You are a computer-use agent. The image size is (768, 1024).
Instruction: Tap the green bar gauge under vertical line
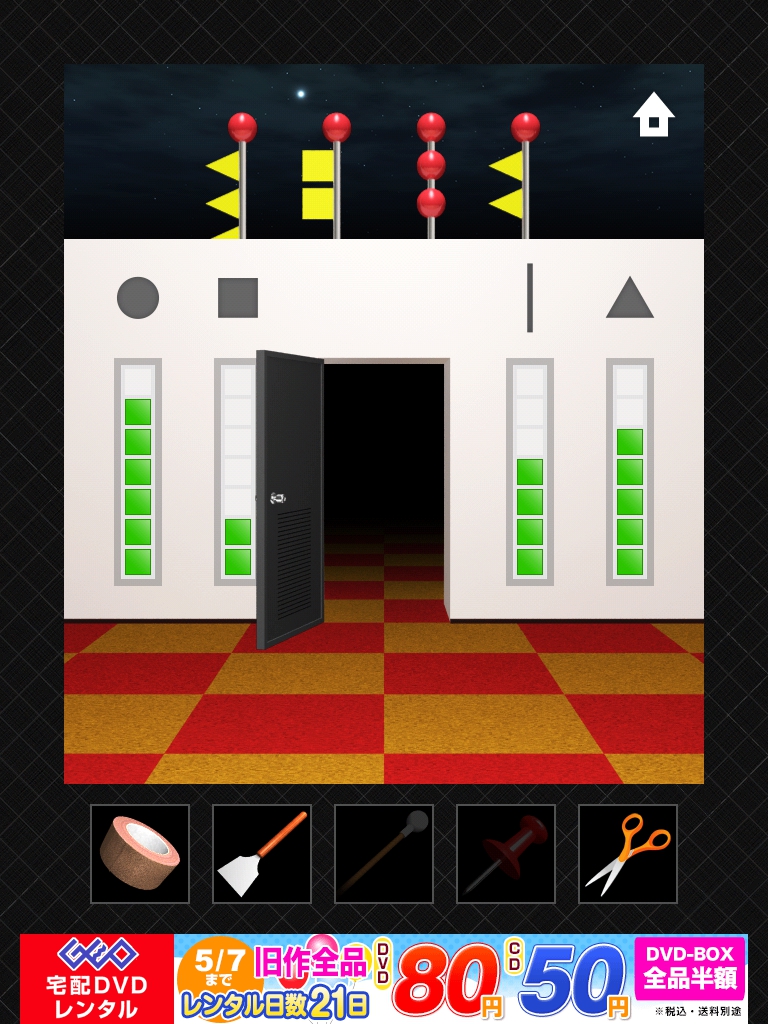[530, 472]
